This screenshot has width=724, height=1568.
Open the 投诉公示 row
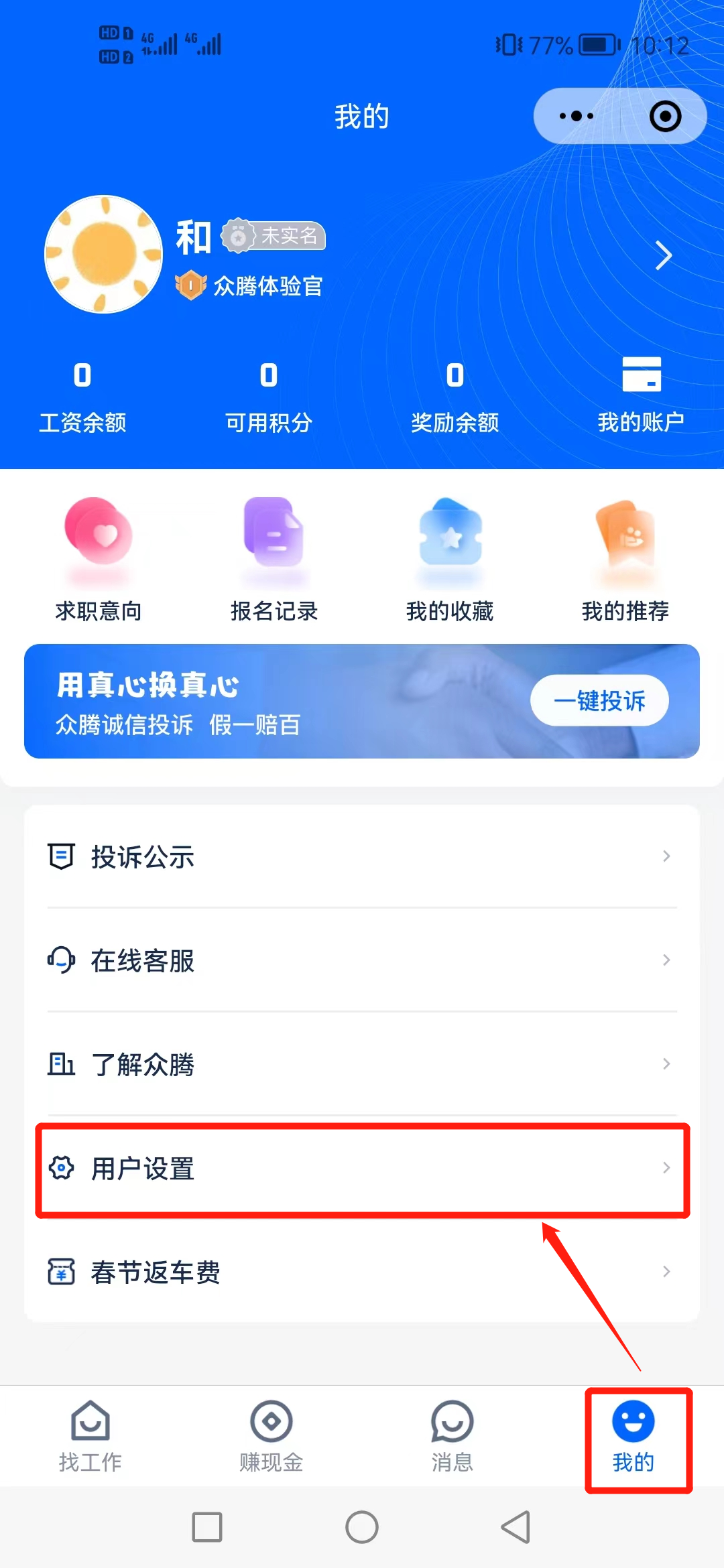click(x=362, y=856)
